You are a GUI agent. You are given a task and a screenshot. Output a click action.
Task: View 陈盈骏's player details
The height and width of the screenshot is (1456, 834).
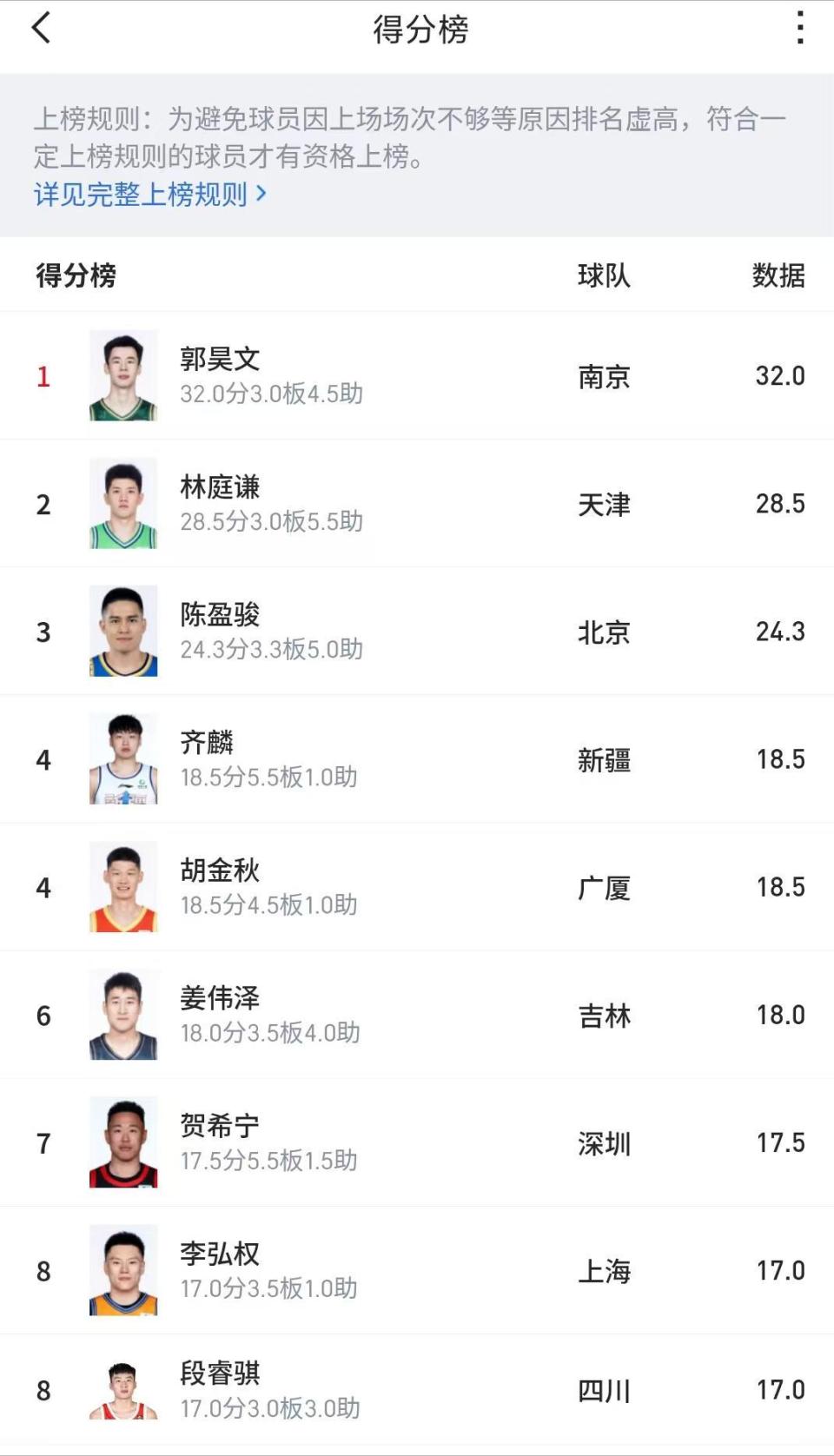point(417,631)
